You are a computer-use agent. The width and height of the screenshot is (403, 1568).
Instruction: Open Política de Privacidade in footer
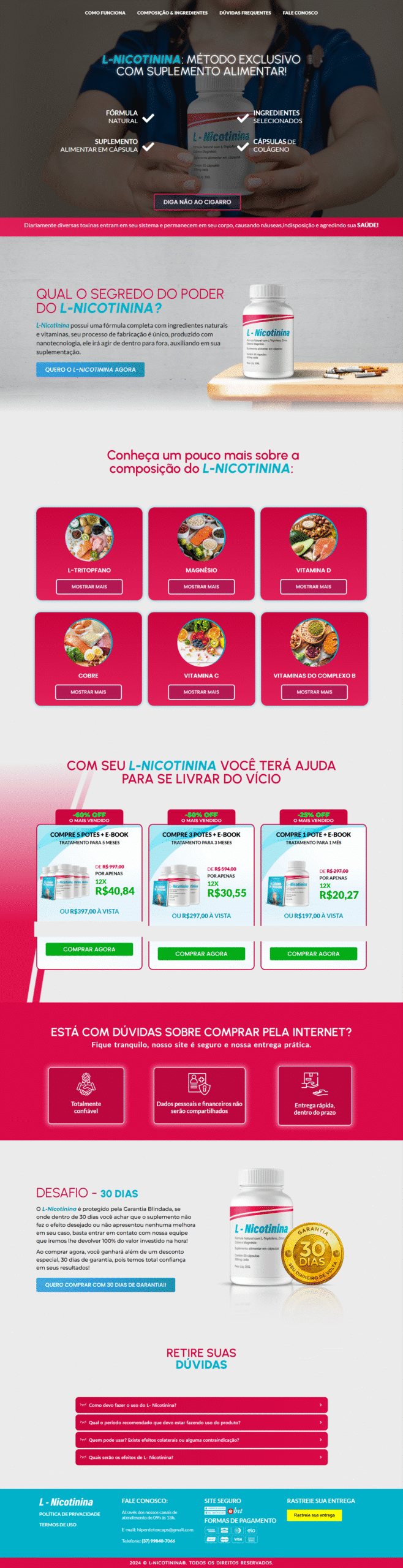69,1514
